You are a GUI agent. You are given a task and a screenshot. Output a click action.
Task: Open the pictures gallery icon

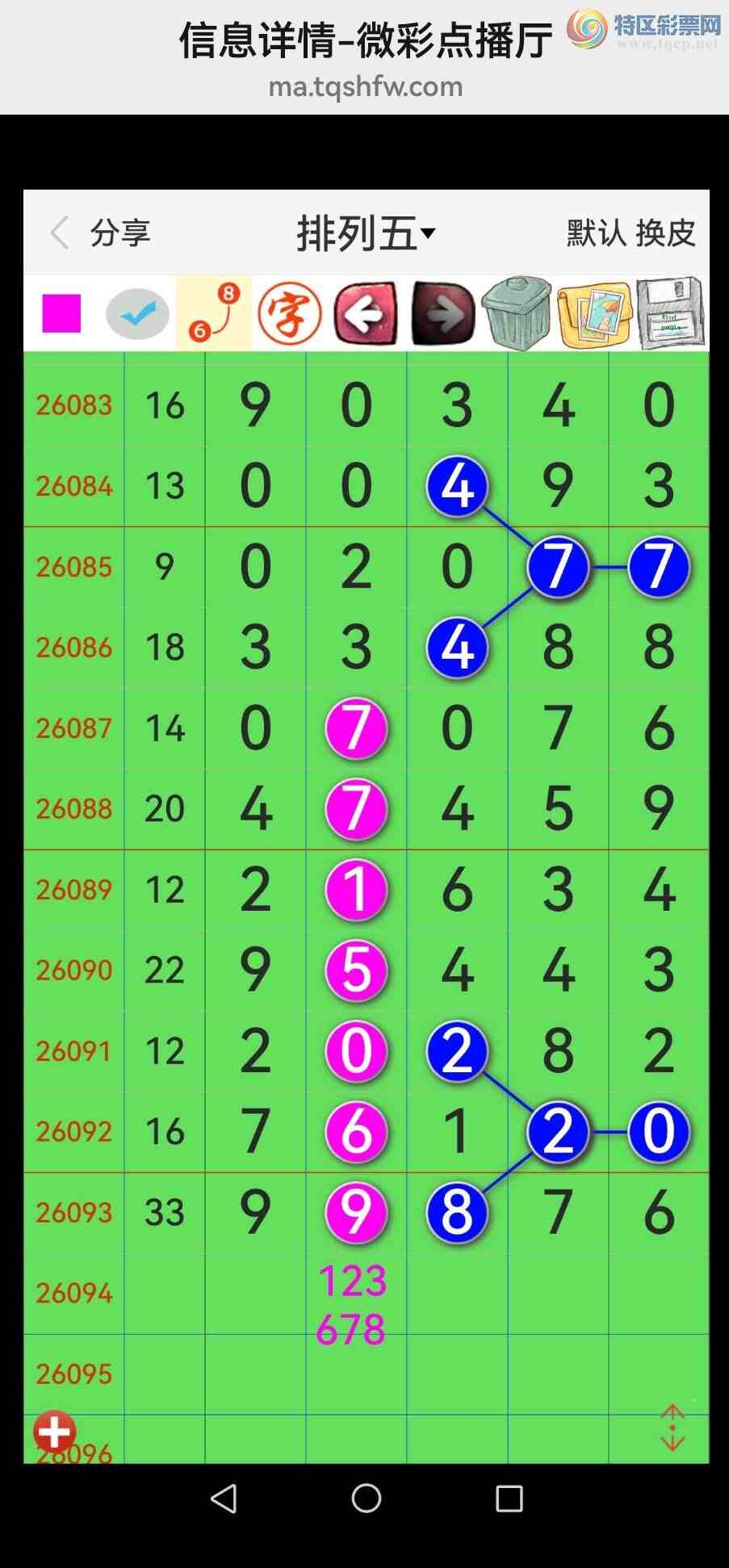click(593, 313)
